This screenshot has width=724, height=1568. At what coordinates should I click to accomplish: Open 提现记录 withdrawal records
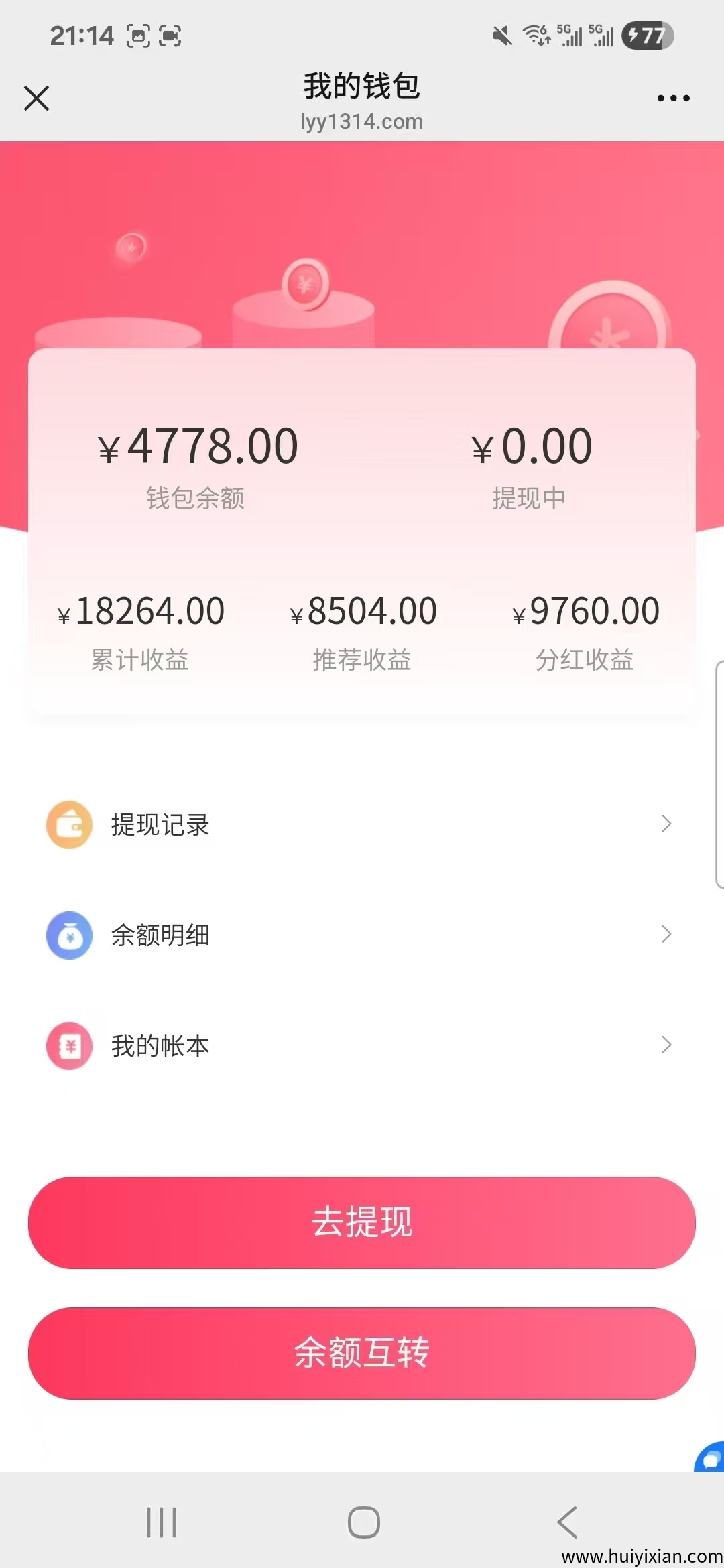[x=362, y=824]
